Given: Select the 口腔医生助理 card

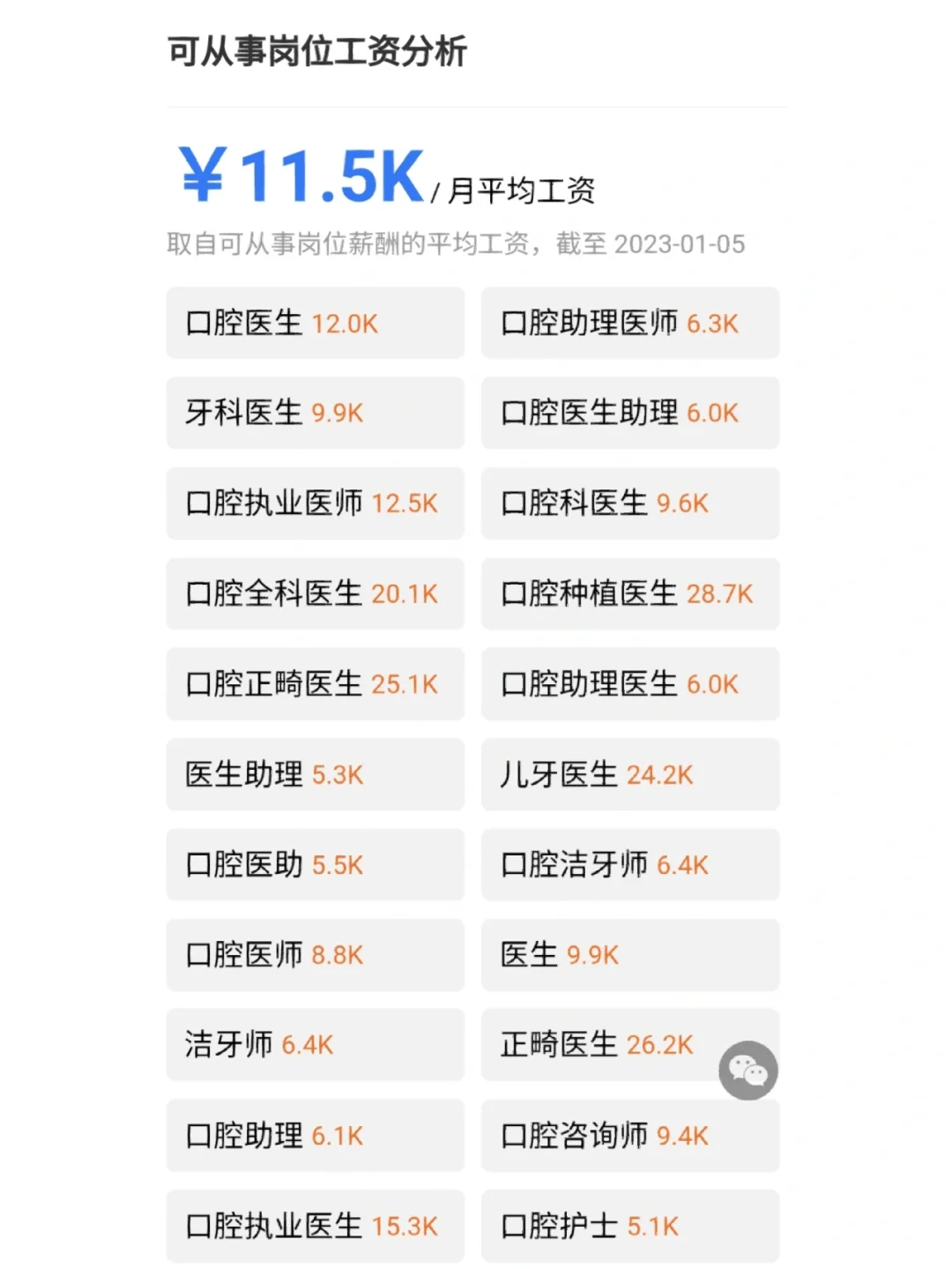Looking at the screenshot, I should (x=629, y=413).
